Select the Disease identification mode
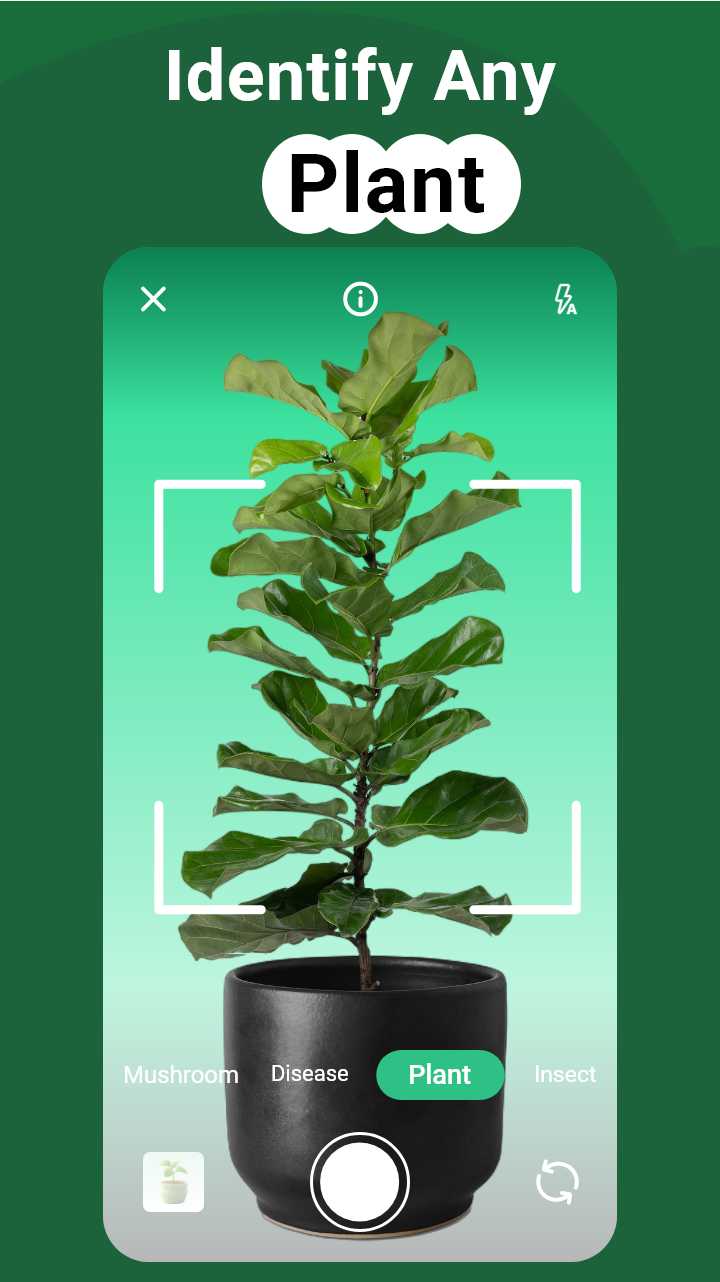Image resolution: width=720 pixels, height=1282 pixels. pyautogui.click(x=311, y=1074)
